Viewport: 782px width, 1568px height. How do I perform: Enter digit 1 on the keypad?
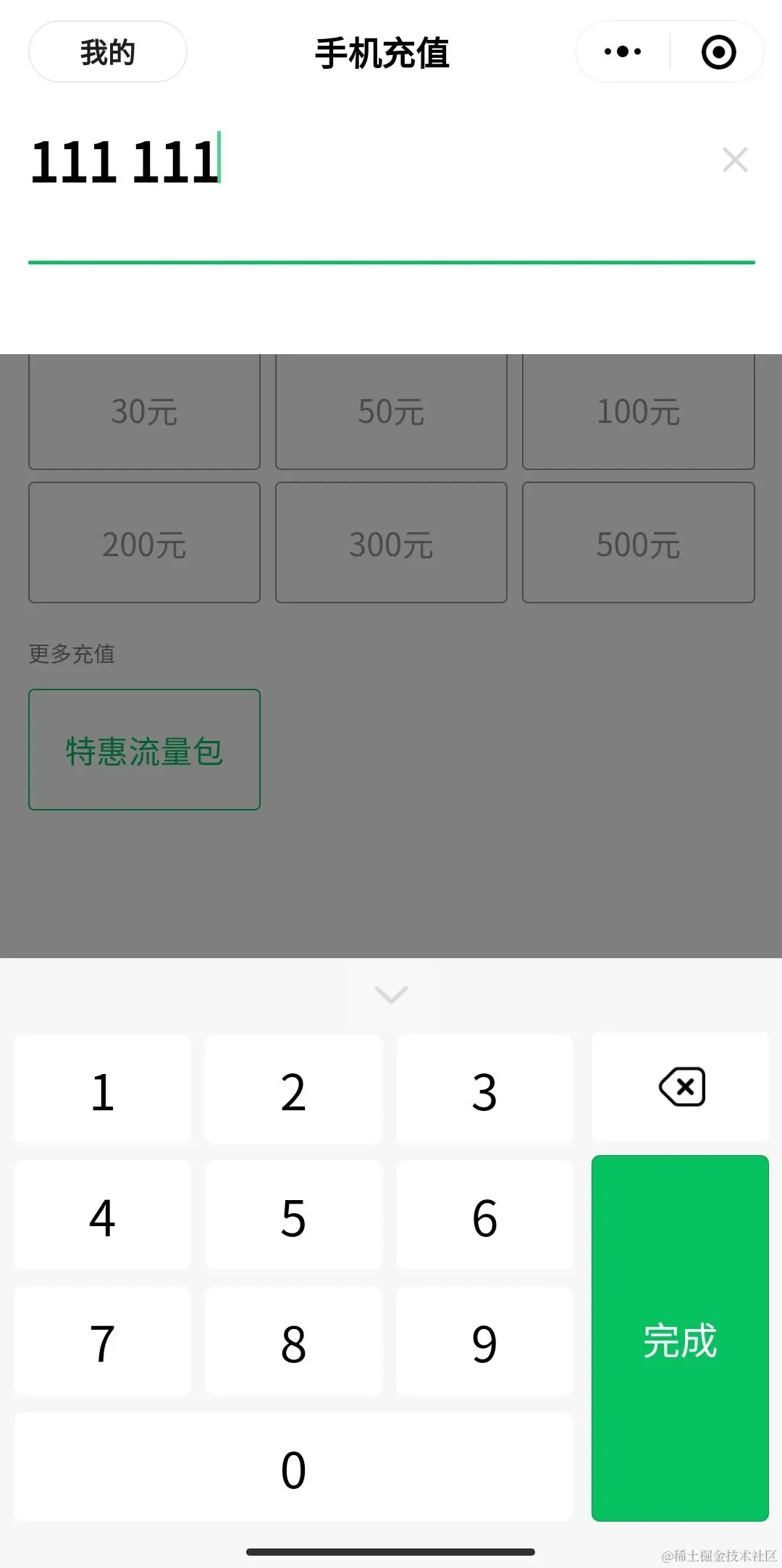point(102,1090)
